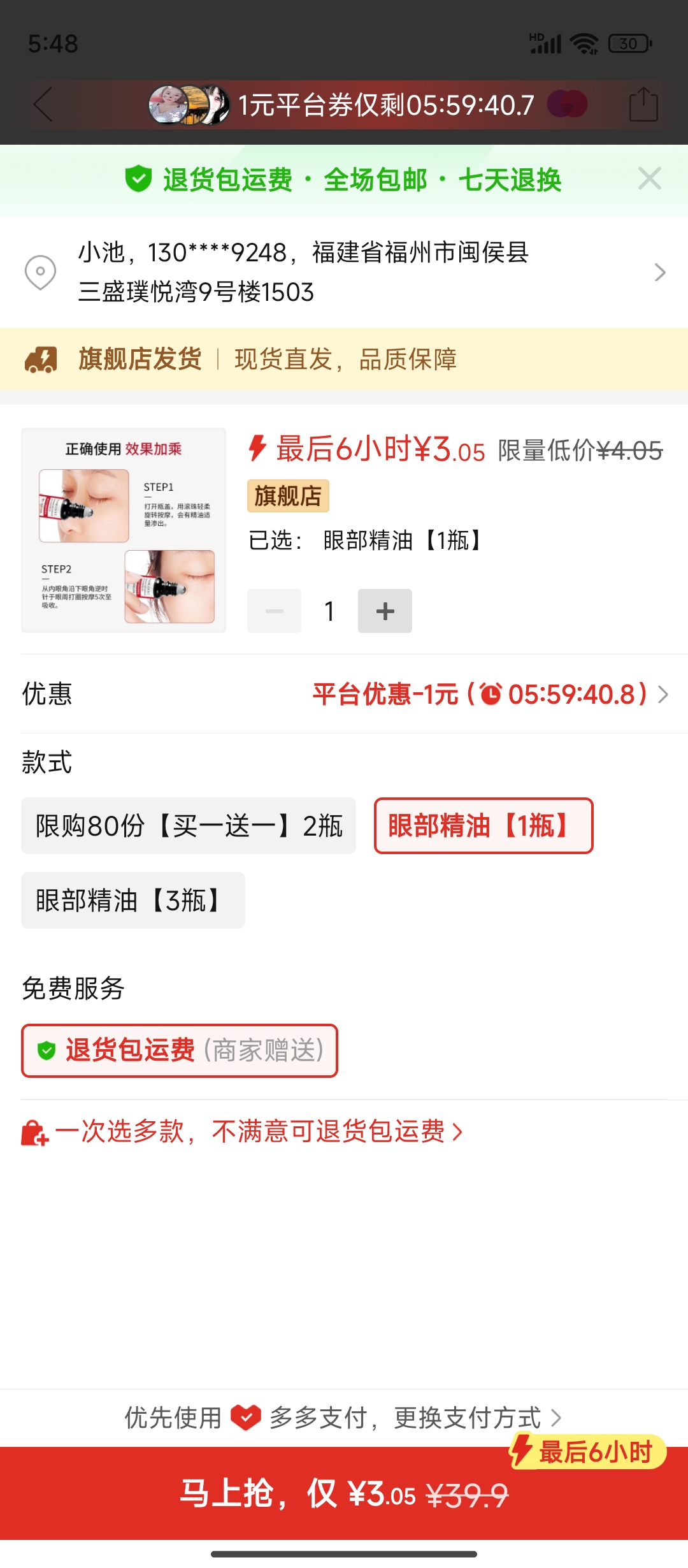The width and height of the screenshot is (688, 1568).
Task: Choose the 眼部精油【1瓶】 style
Action: click(x=484, y=826)
